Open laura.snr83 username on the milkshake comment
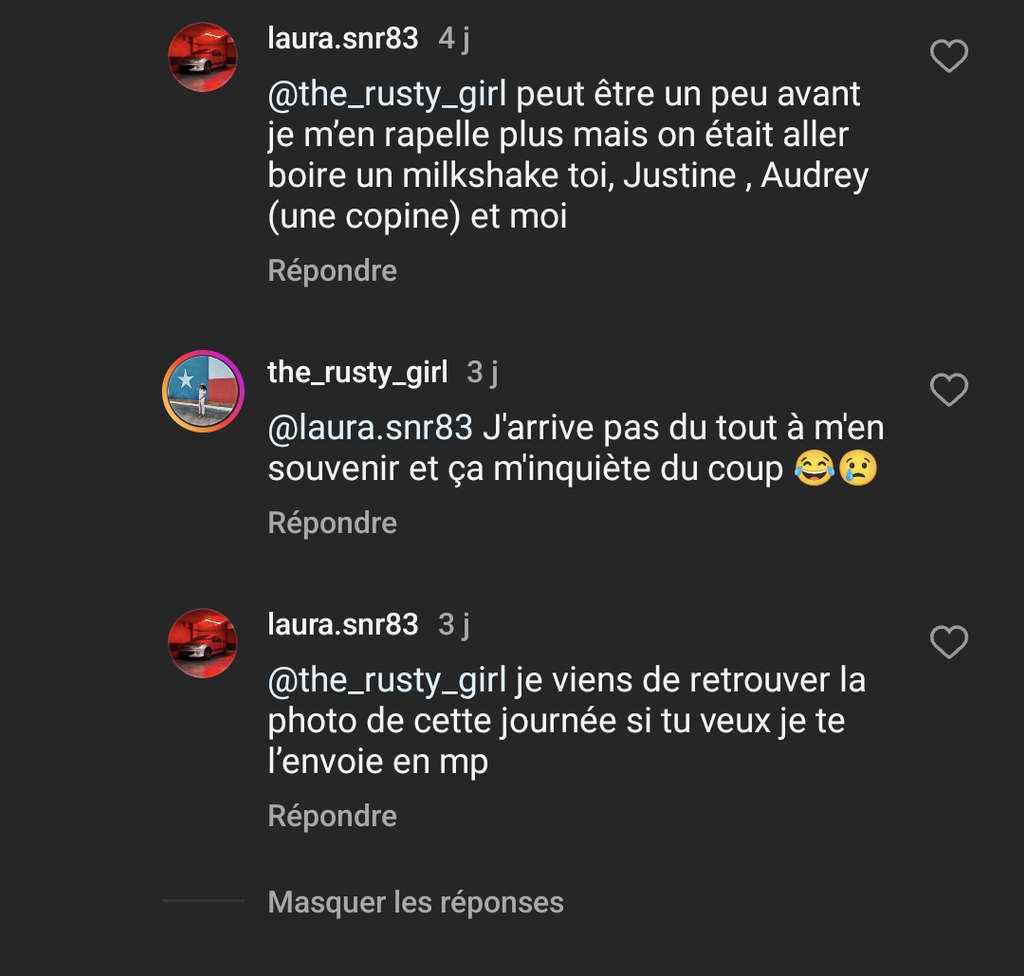 pyautogui.click(x=343, y=39)
